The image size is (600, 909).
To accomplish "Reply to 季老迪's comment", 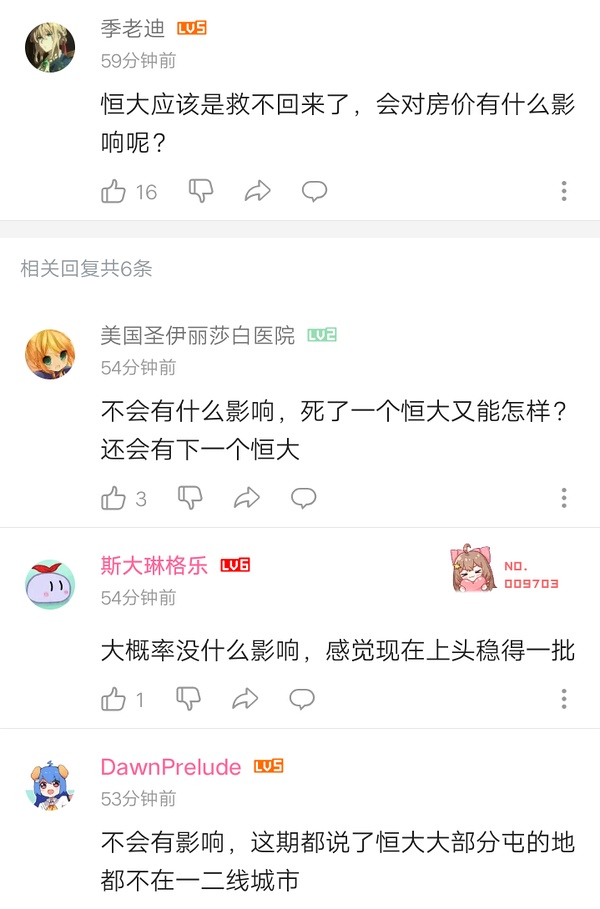I will 315,191.
